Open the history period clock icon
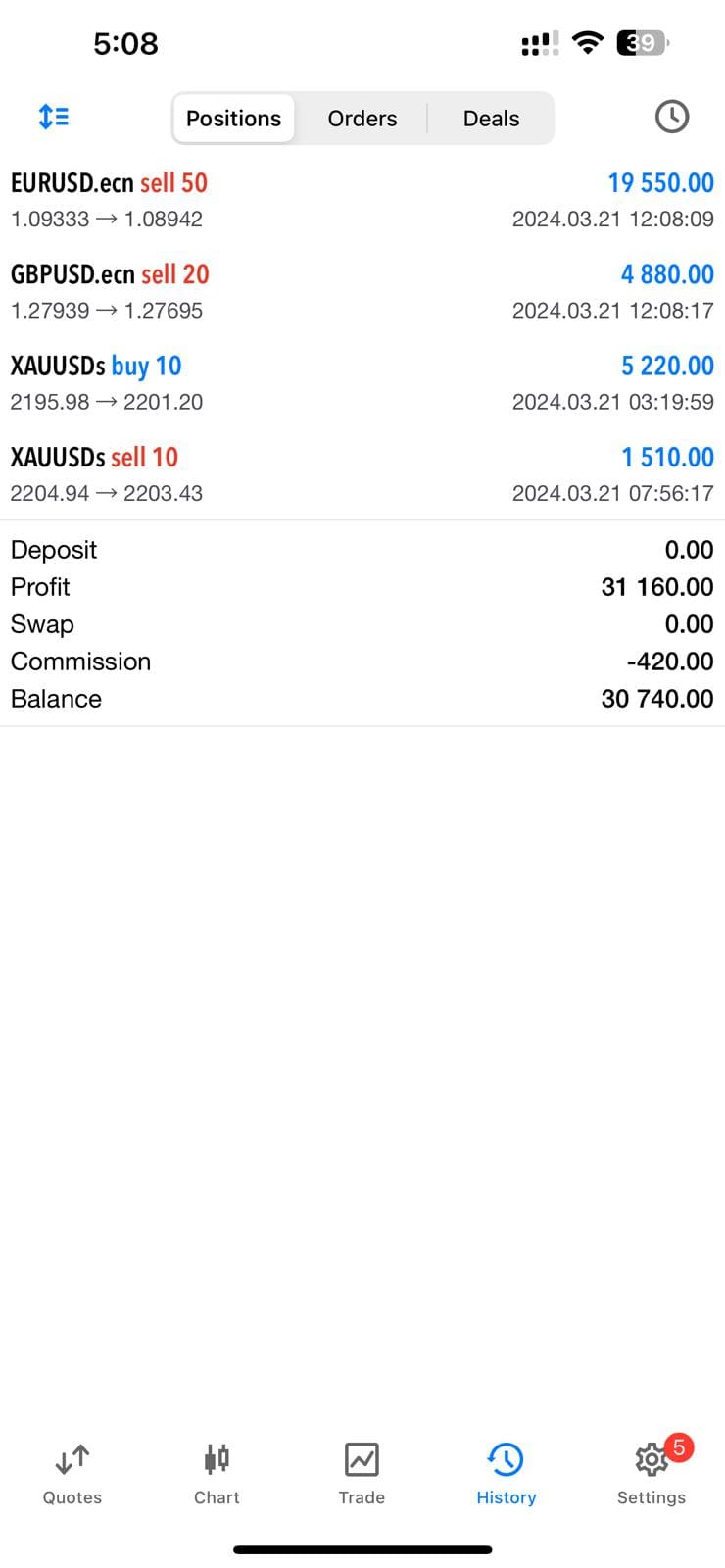The width and height of the screenshot is (725, 1568). coord(671,118)
